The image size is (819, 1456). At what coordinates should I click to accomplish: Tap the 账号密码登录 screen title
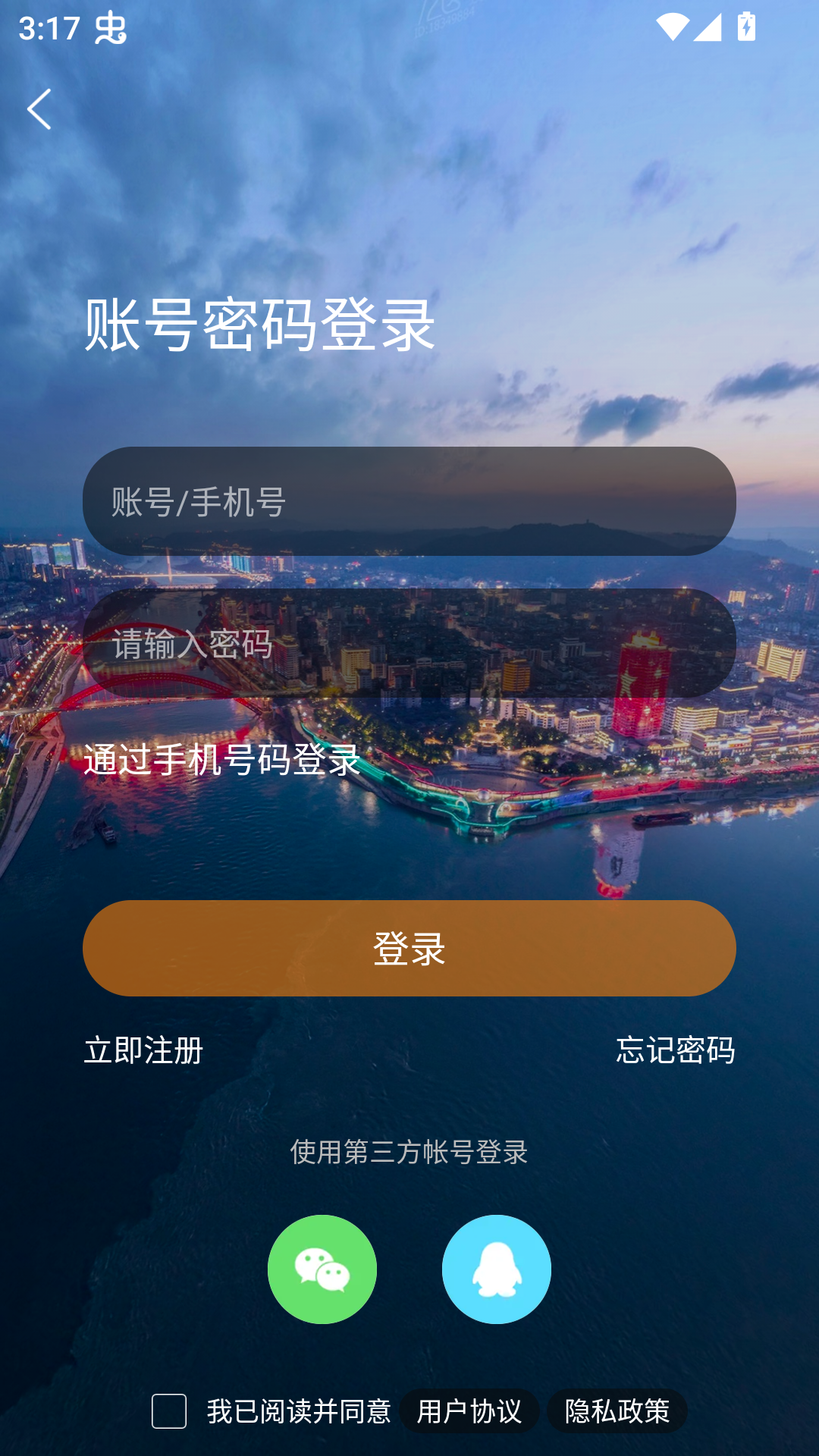point(259,326)
